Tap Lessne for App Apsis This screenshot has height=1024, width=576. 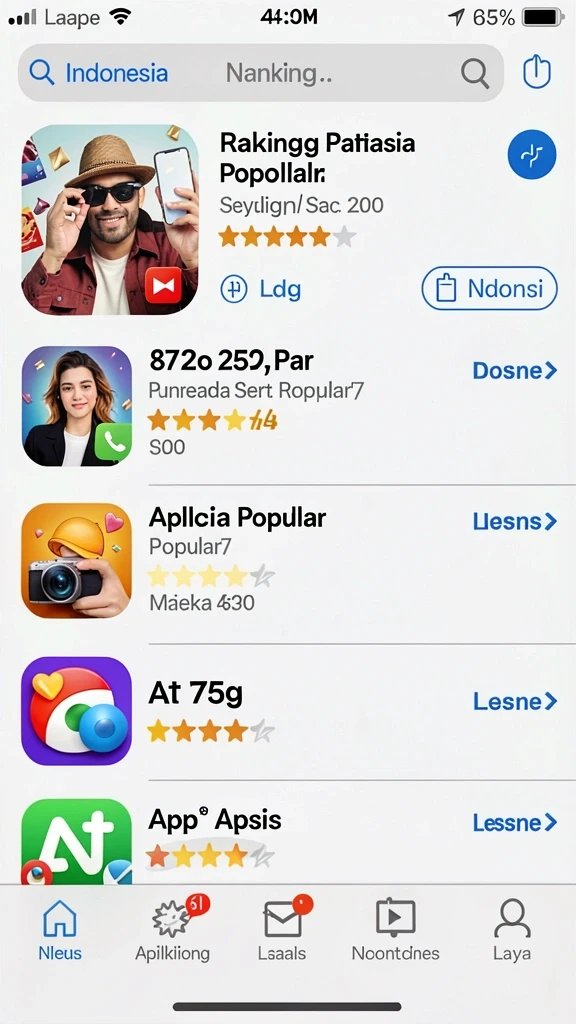[515, 823]
